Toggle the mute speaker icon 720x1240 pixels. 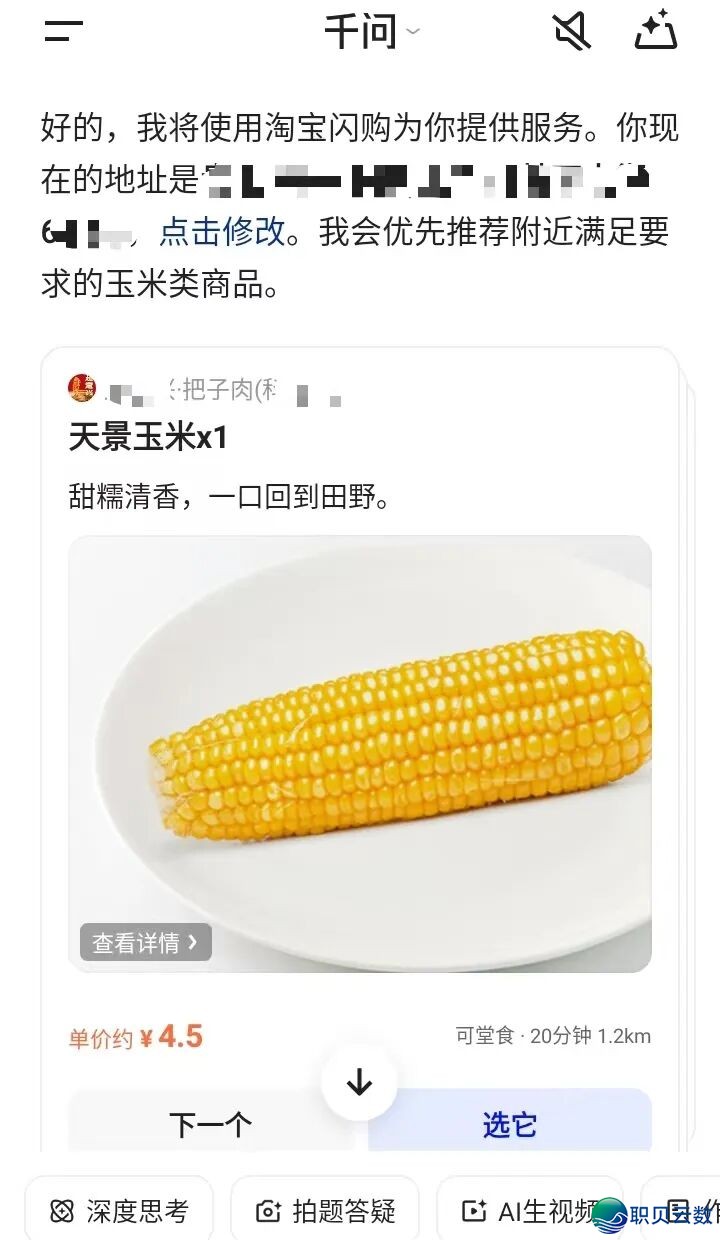(572, 32)
